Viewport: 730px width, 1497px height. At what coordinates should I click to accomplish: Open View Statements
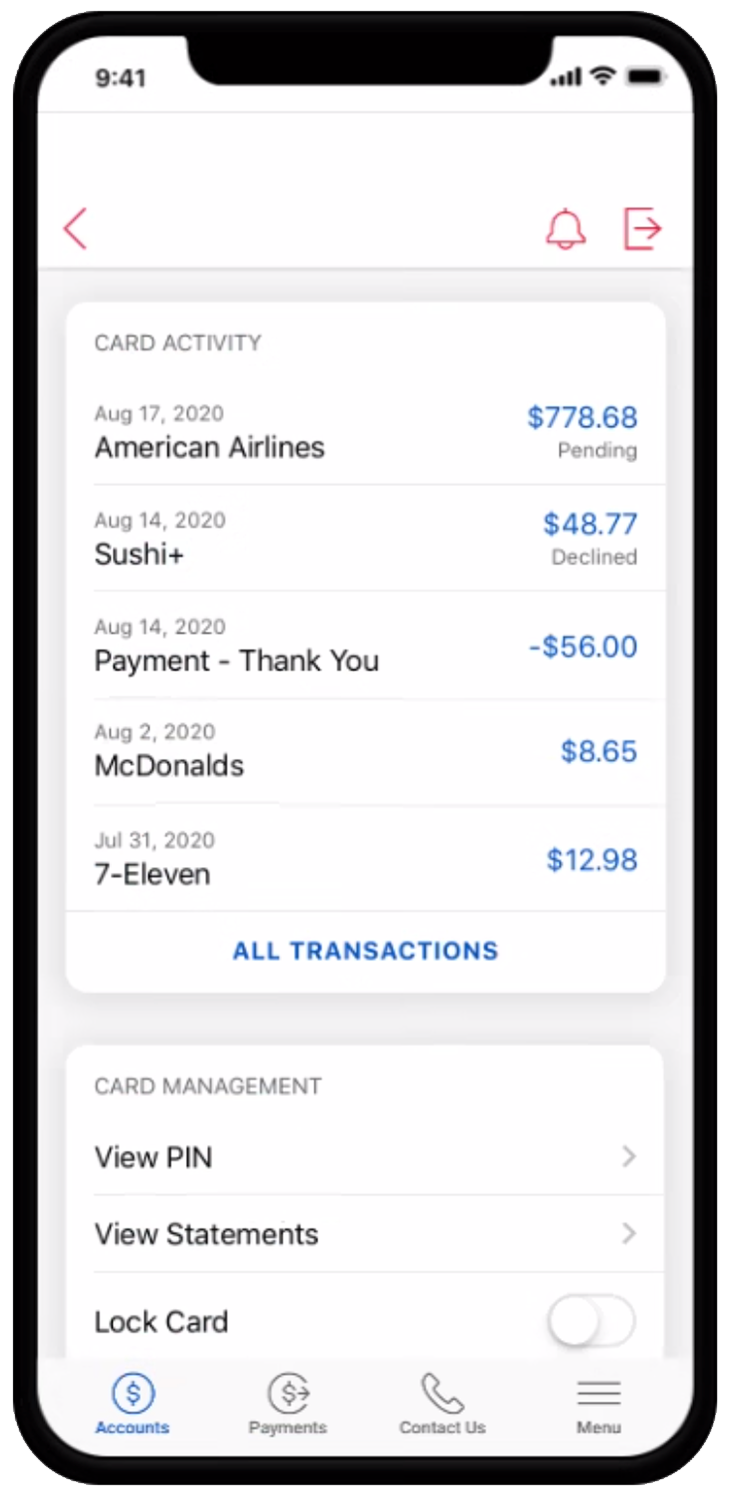(x=366, y=1234)
